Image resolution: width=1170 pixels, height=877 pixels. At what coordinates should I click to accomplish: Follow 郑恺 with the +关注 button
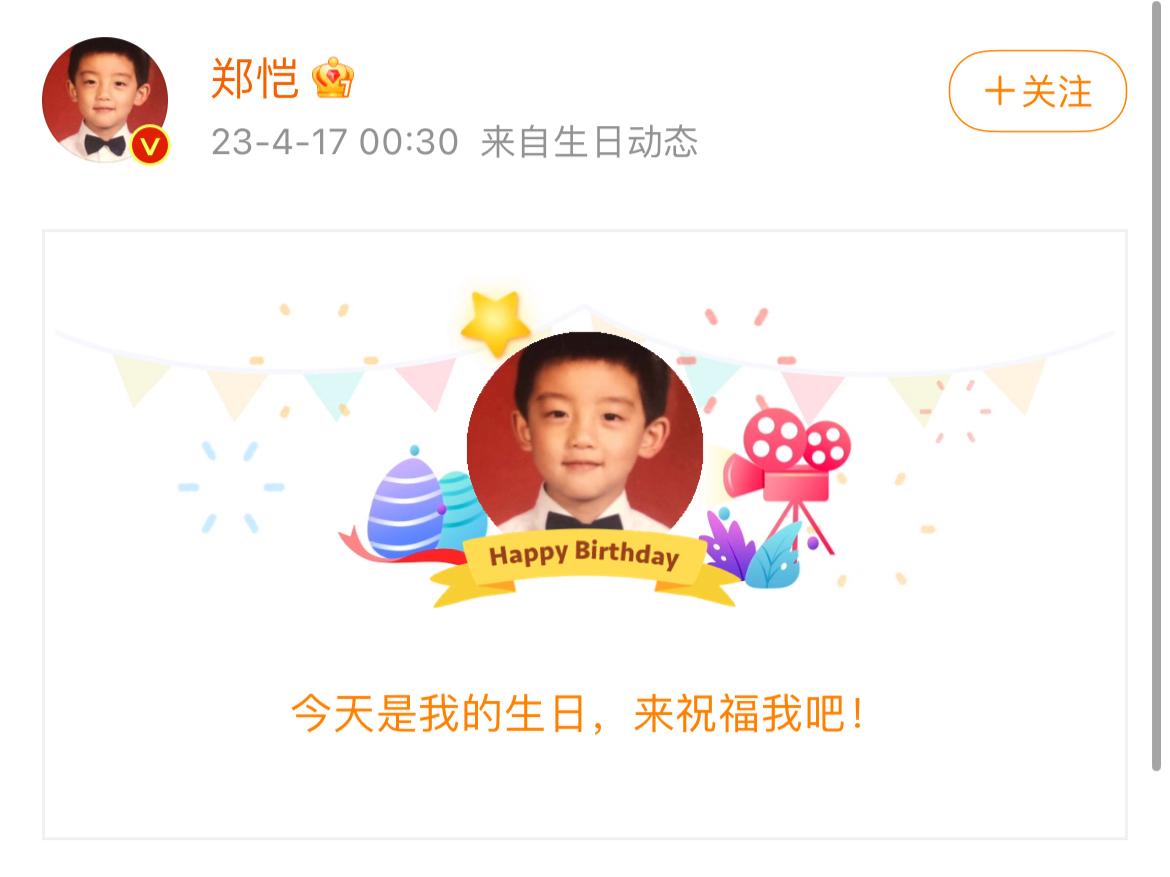point(1037,91)
